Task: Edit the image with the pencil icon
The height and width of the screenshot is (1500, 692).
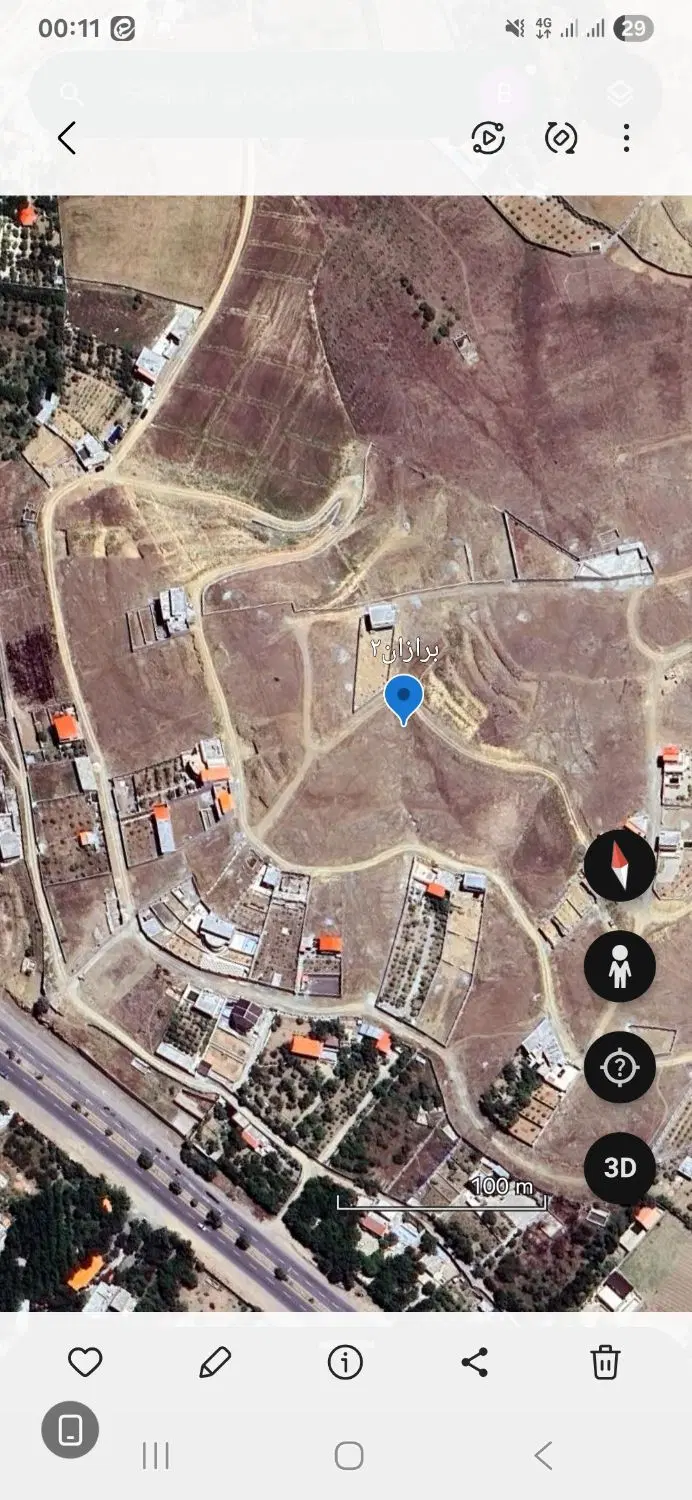Action: pos(215,1362)
